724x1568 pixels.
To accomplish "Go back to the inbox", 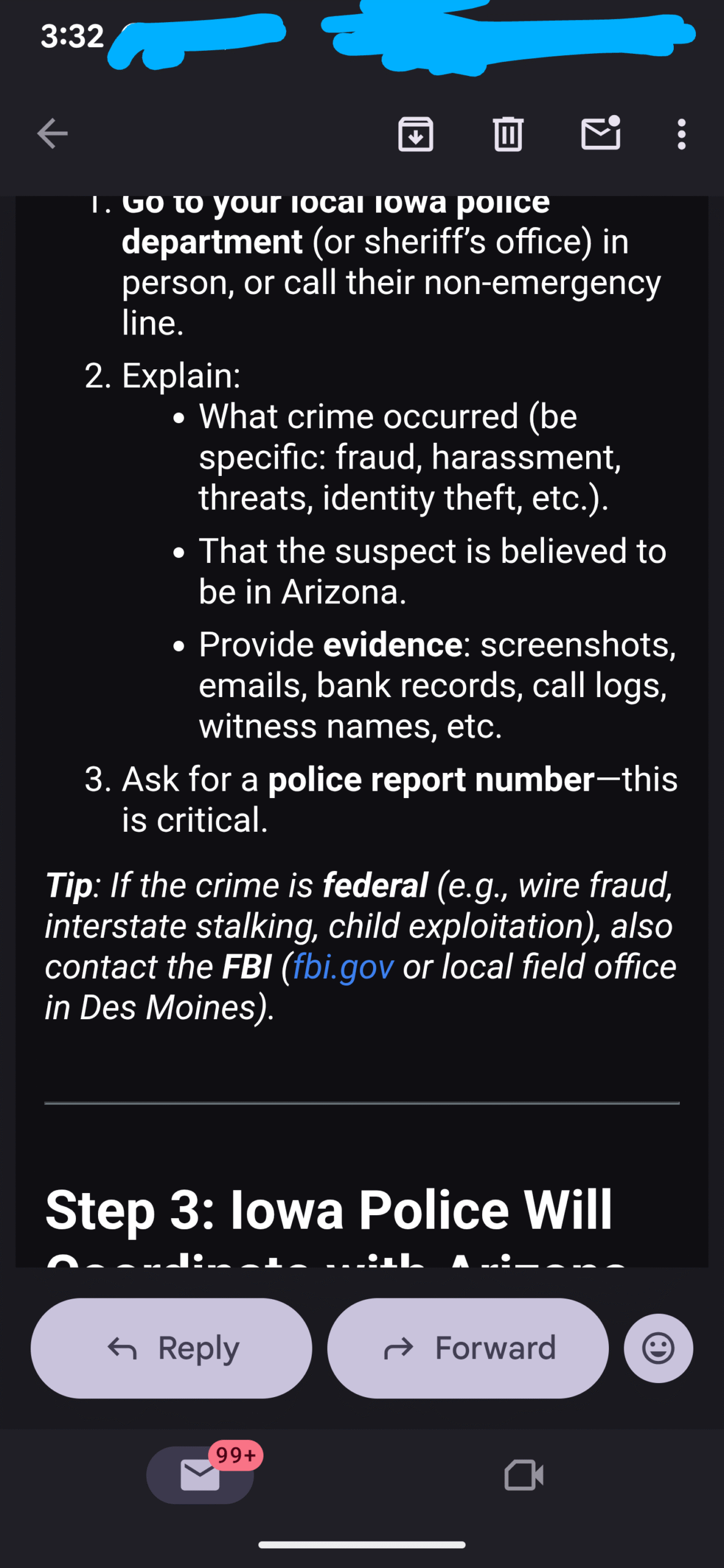I will click(x=53, y=134).
